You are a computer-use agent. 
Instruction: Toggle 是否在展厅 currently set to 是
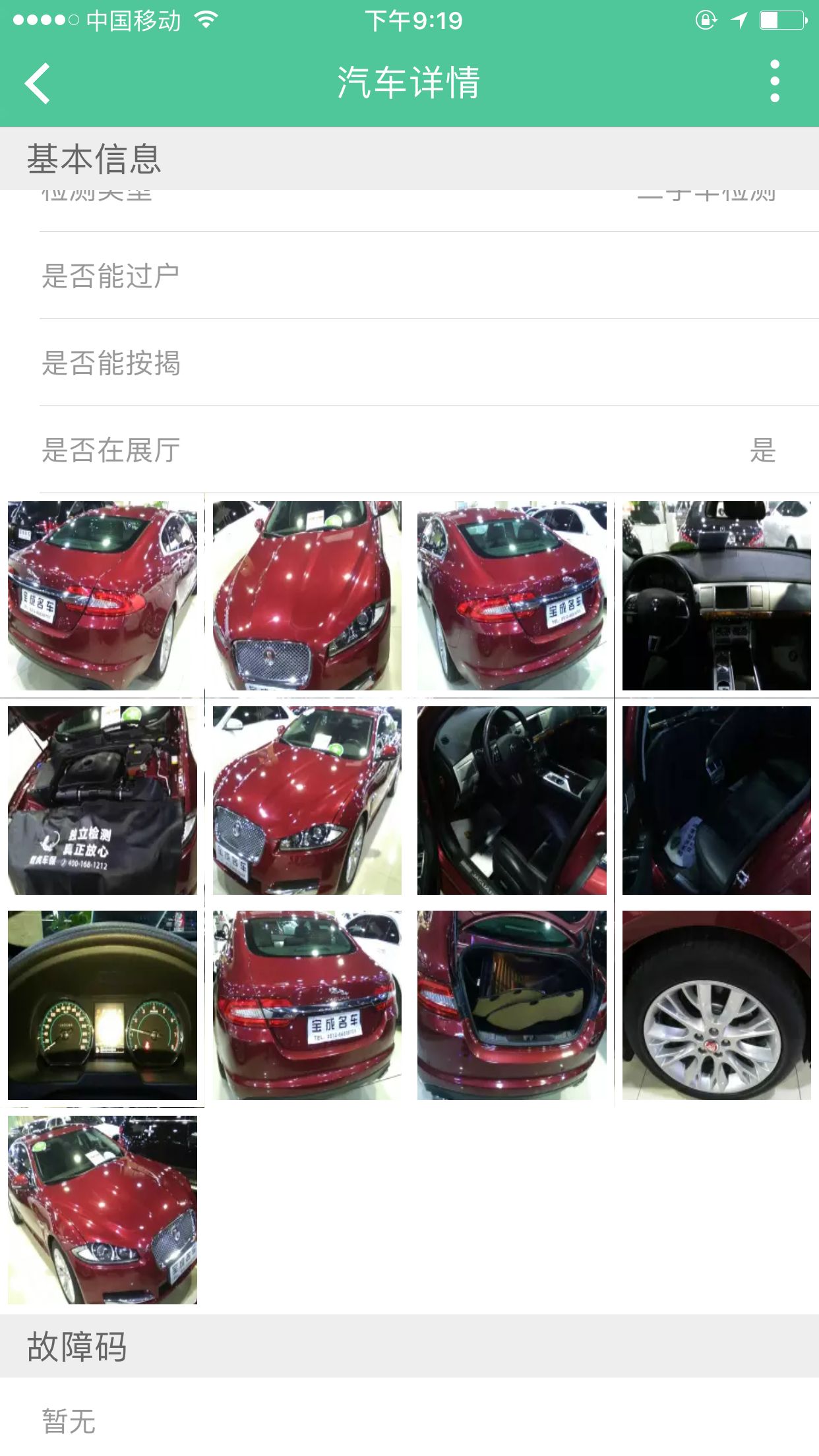tap(409, 451)
